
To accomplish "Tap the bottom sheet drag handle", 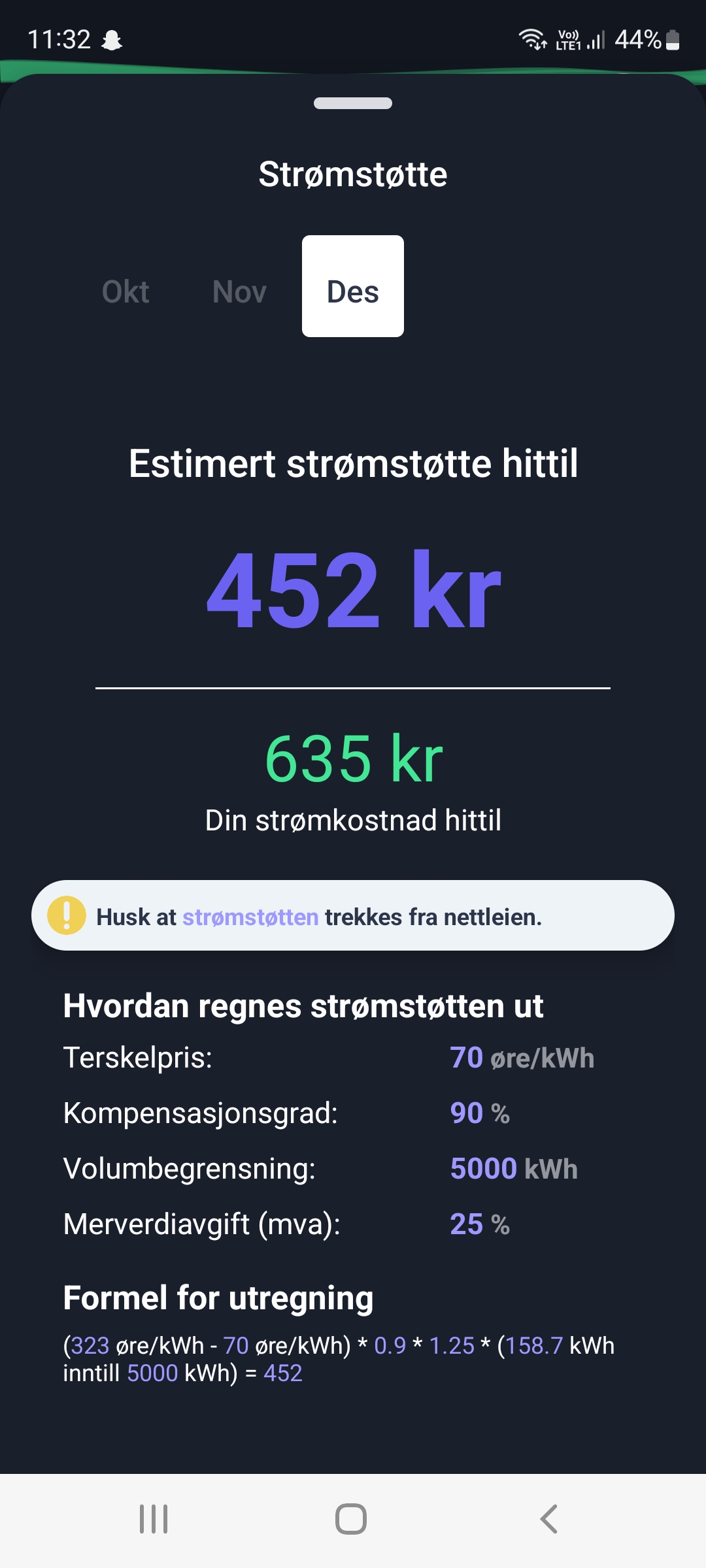I will point(353,103).
